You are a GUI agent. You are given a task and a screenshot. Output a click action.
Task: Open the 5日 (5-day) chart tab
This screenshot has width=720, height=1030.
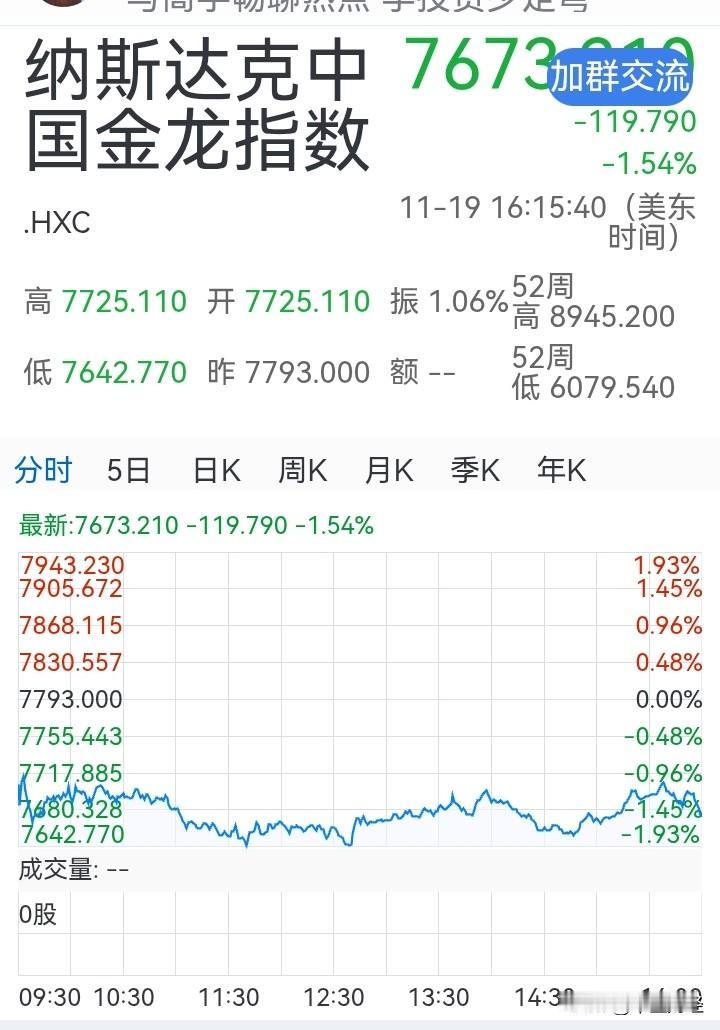130,469
